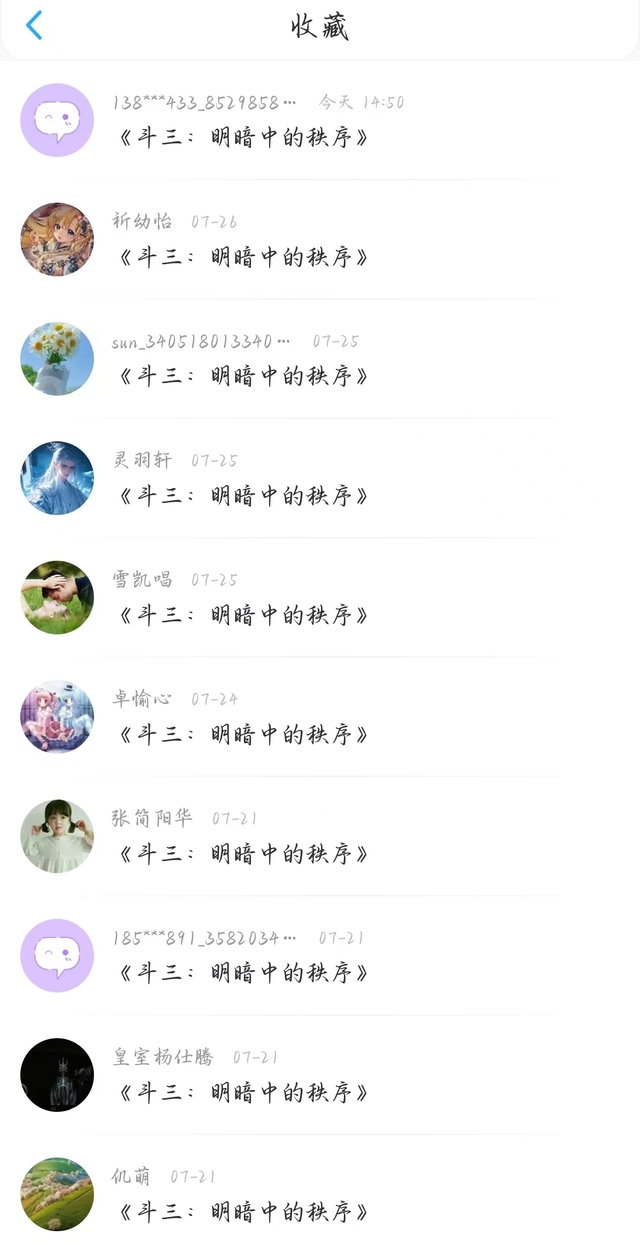View 祈幼怡's profile avatar
This screenshot has height=1251, width=640.
[x=57, y=239]
